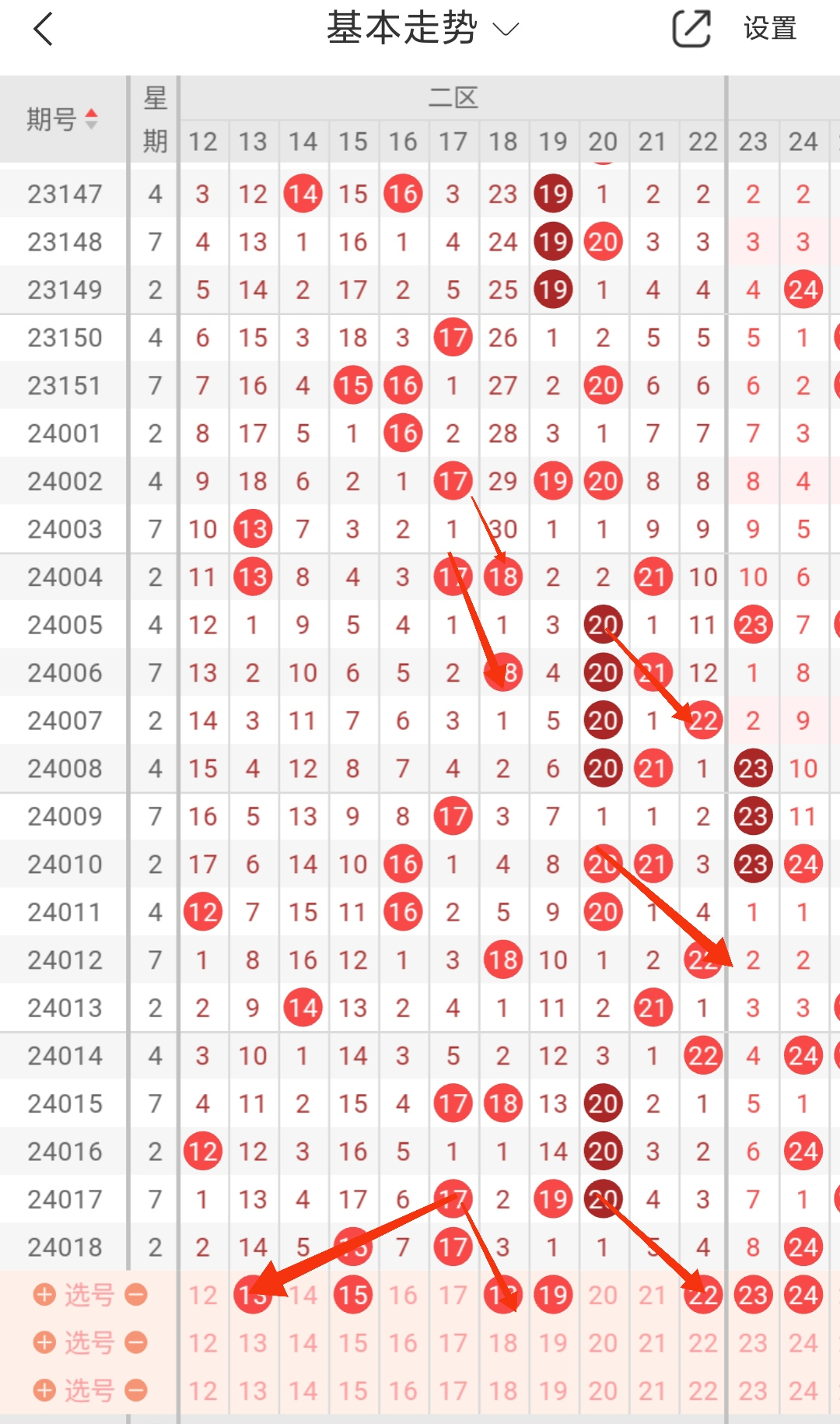Tap the dark red 20 ball in row 24017
Viewport: 840px width, 1424px height.
603,1199
